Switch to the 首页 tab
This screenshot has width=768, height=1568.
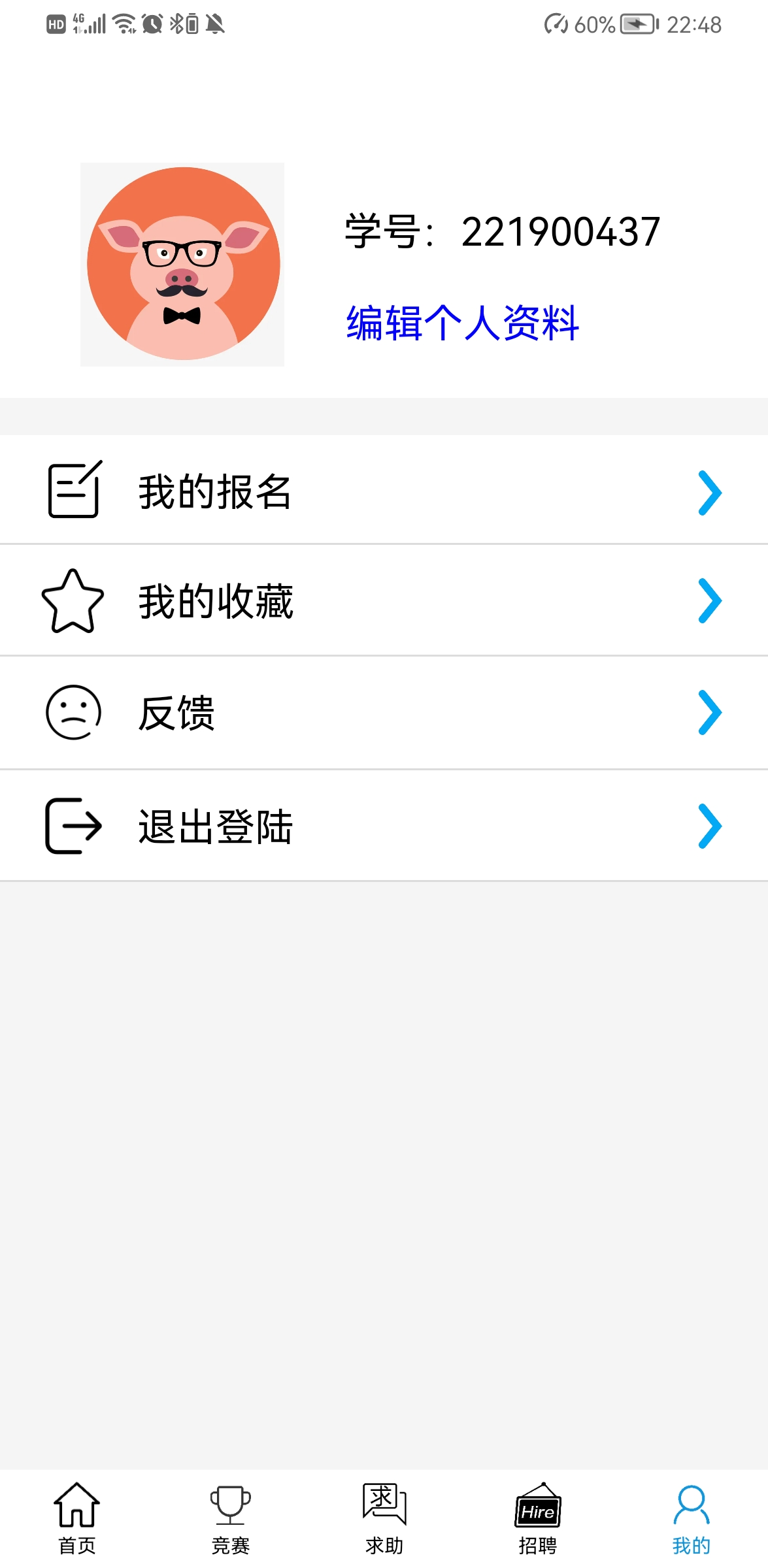(77, 1518)
